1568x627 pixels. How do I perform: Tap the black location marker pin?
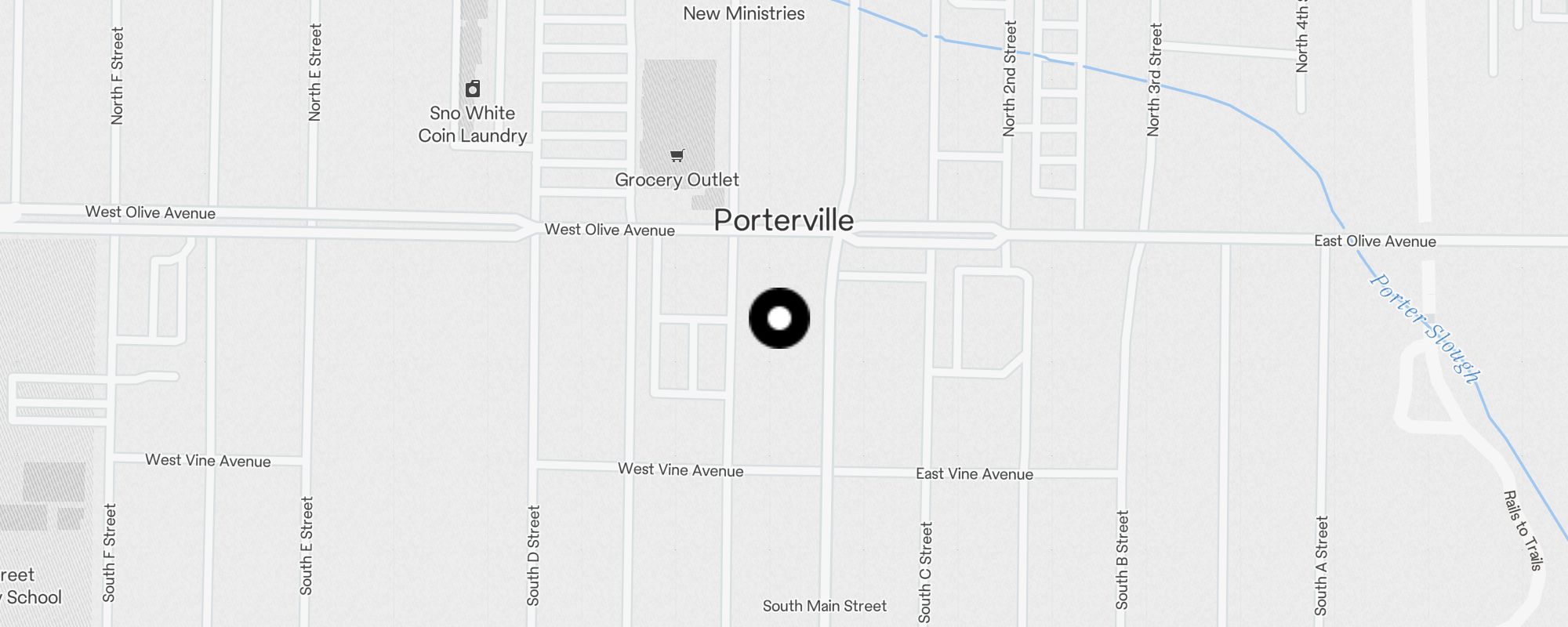pos(779,318)
